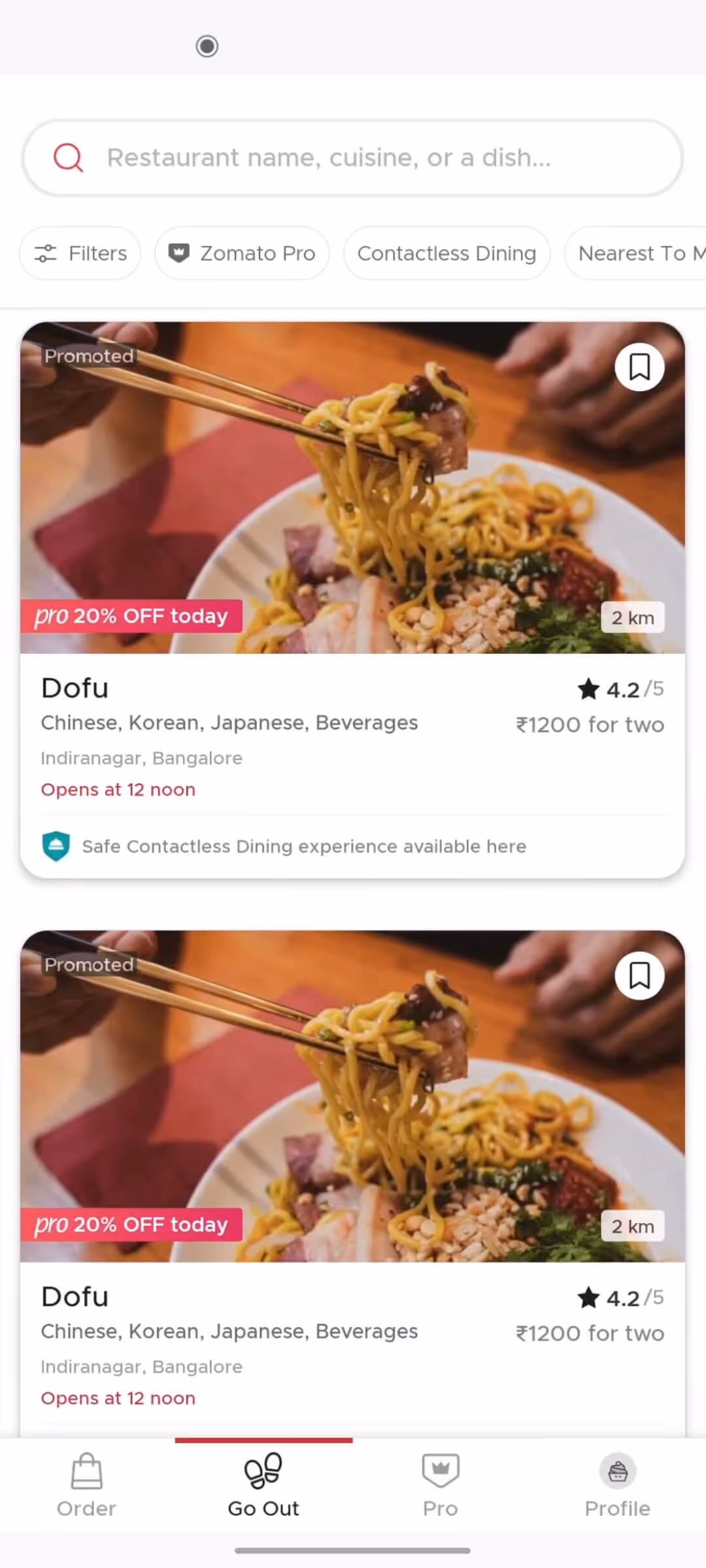Screen dimensions: 706x1568
Task: Open the restaurant search box
Action: click(353, 157)
